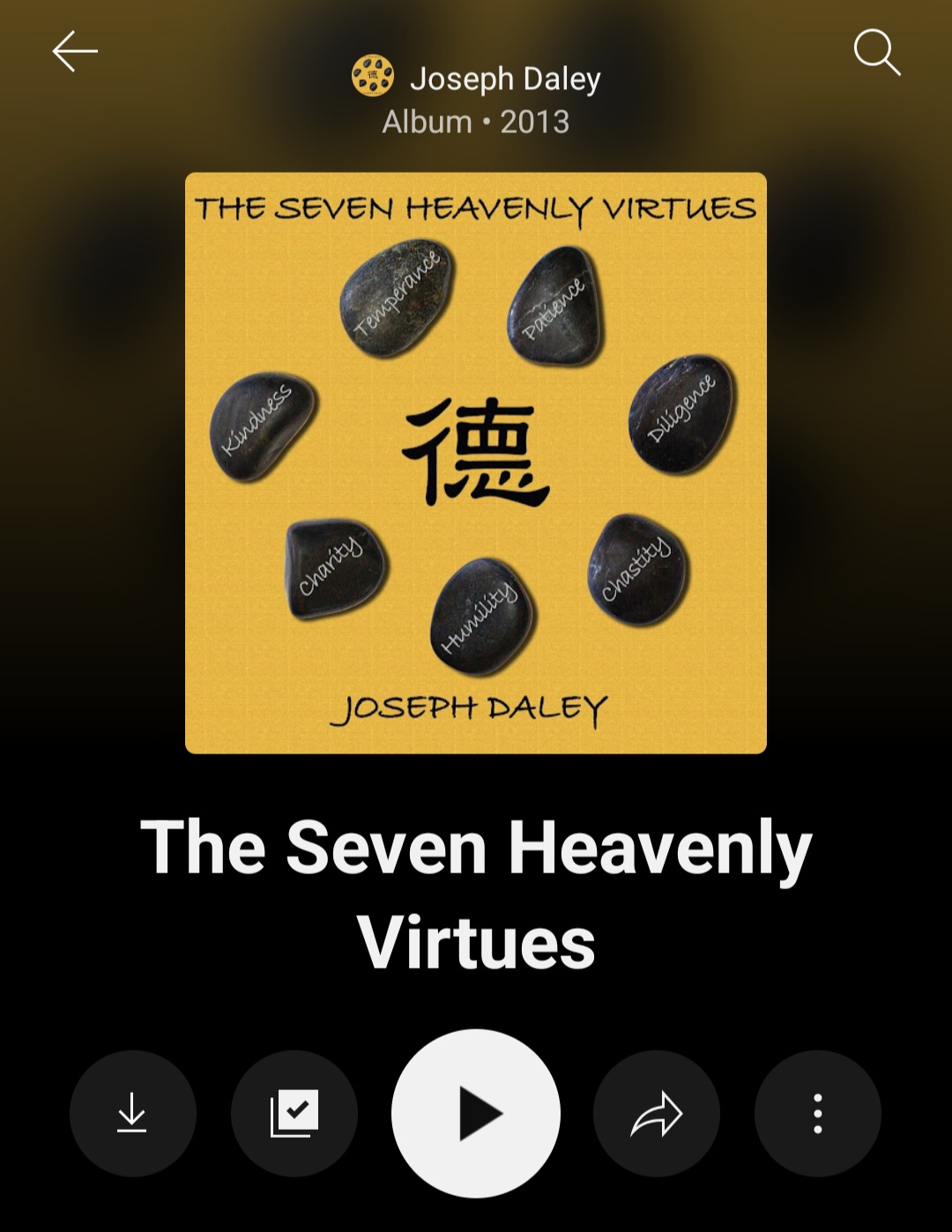Download the album for offline listening

132,1113
